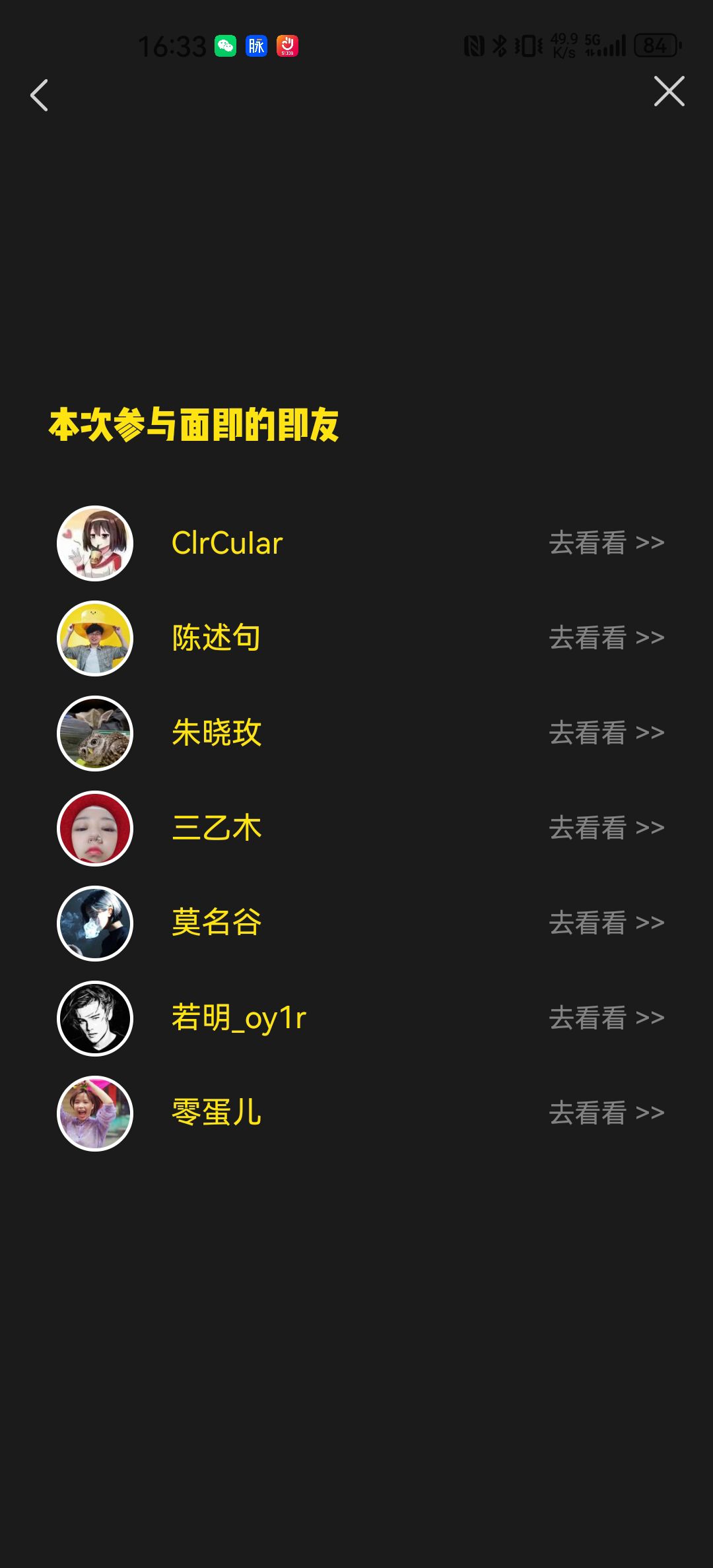Select the name 朱晓玫
713x1568 pixels.
(x=217, y=733)
